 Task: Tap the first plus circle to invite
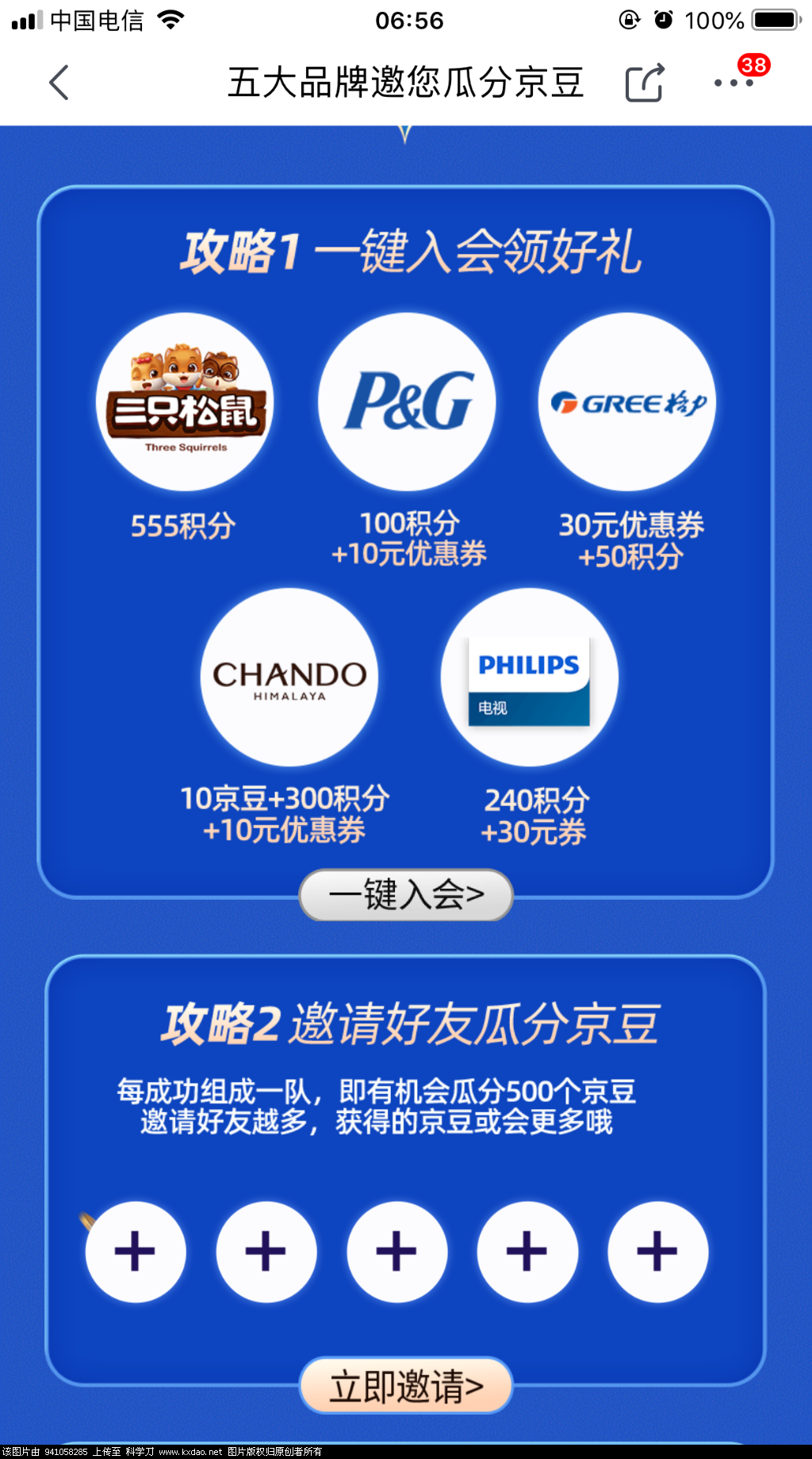pyautogui.click(x=136, y=1252)
